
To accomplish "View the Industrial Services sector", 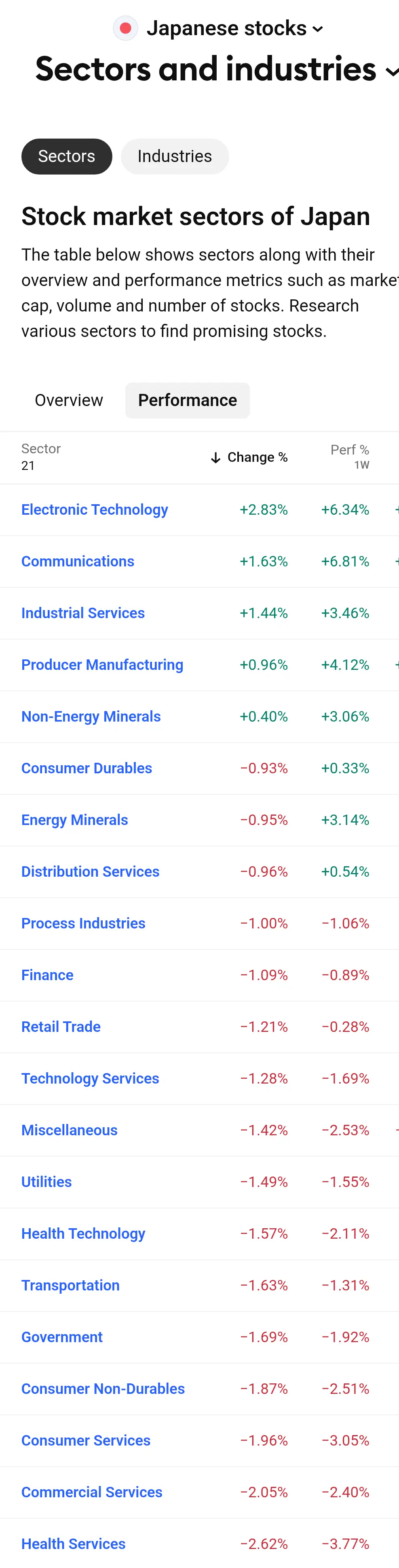I will coord(83,613).
